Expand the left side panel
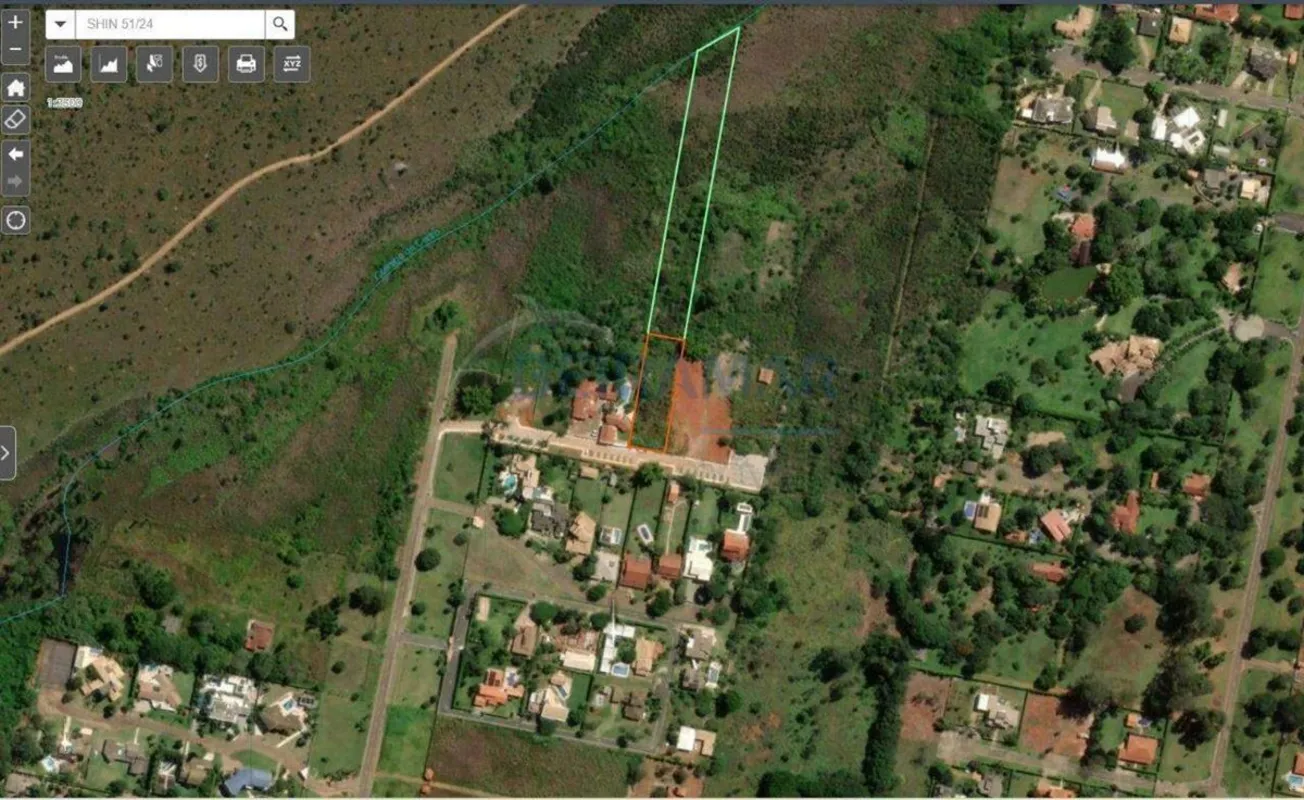 tap(7, 453)
